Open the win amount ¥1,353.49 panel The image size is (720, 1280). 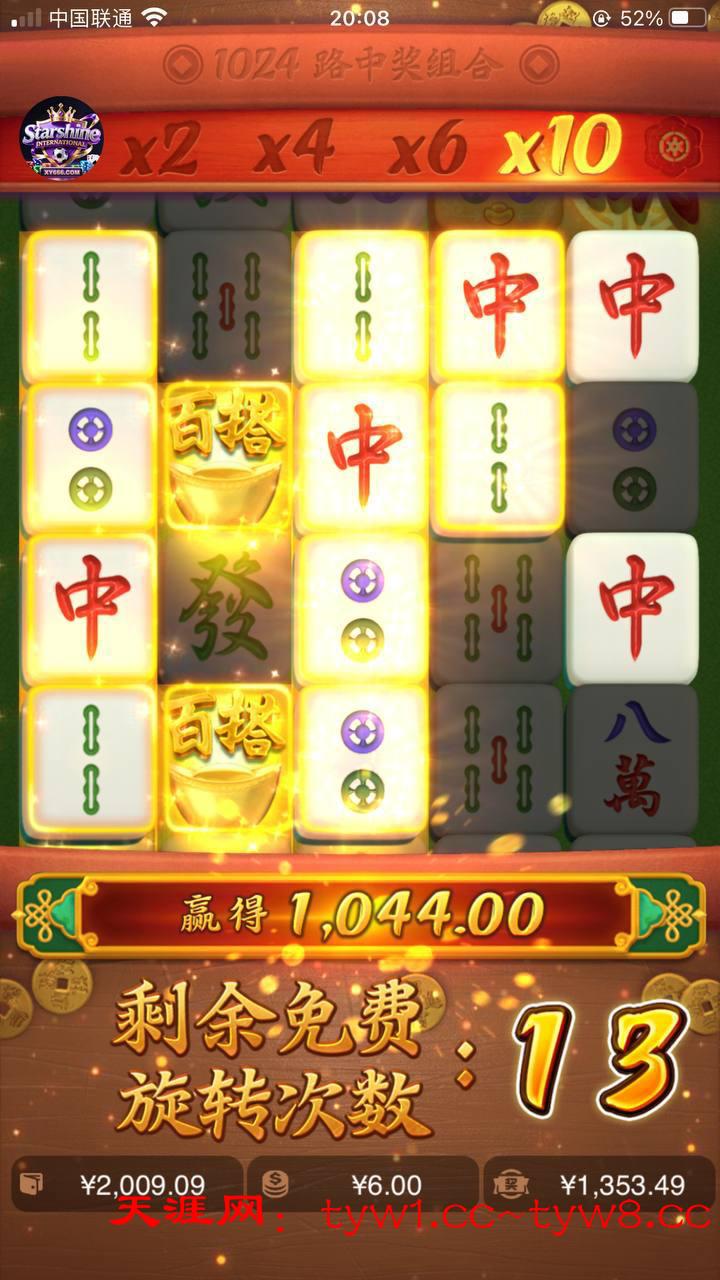(598, 1185)
